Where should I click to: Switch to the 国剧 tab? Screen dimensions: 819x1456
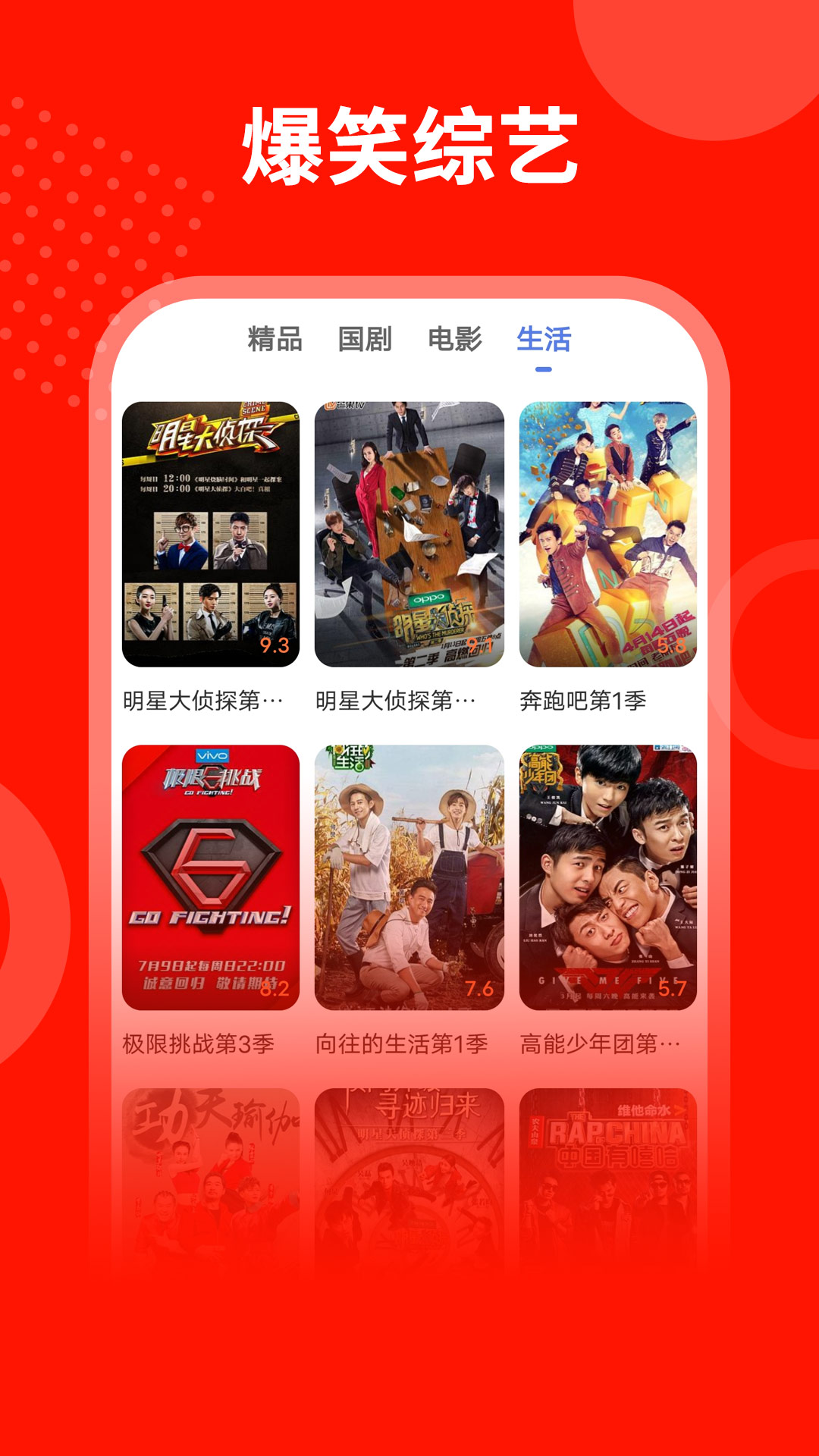pos(366,341)
